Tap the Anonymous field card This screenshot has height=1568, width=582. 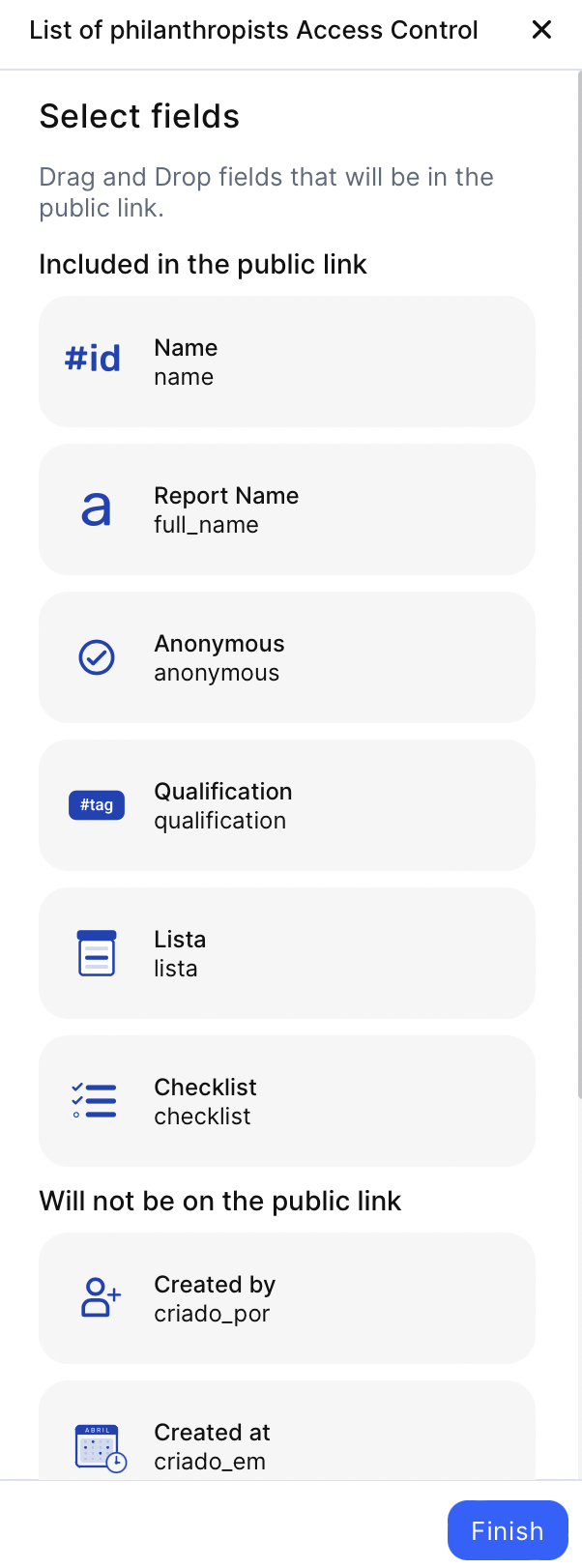click(287, 657)
